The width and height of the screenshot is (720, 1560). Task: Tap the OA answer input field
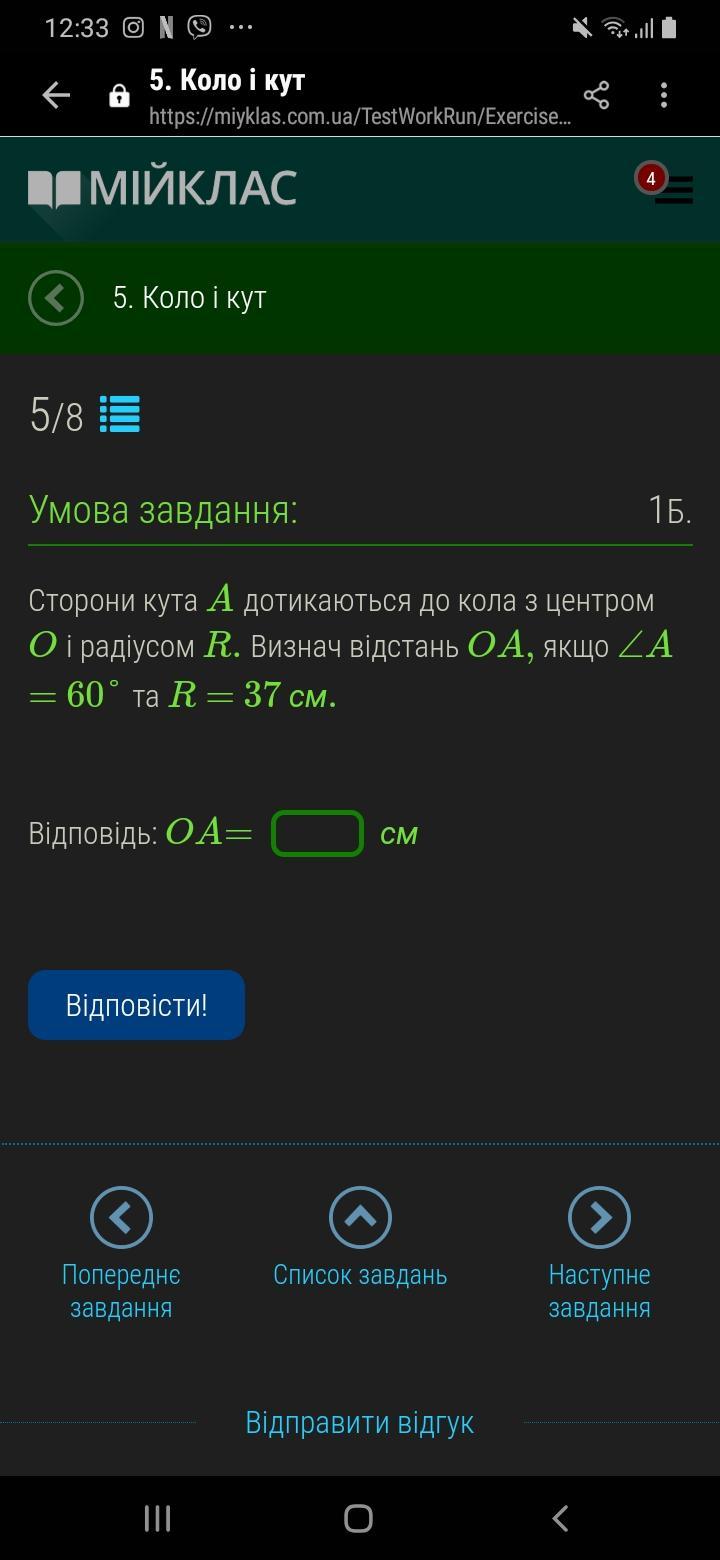click(x=317, y=833)
